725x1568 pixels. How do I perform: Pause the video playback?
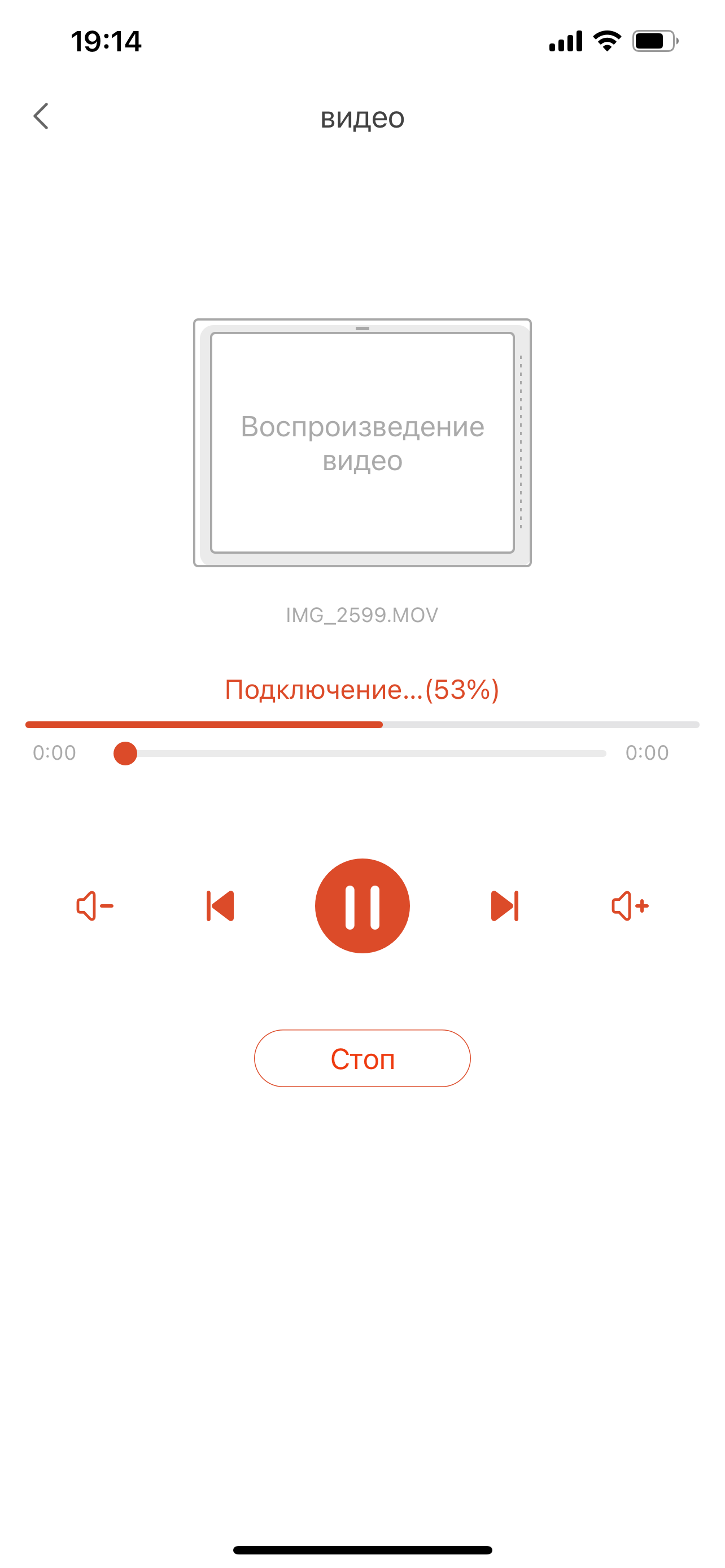click(362, 906)
